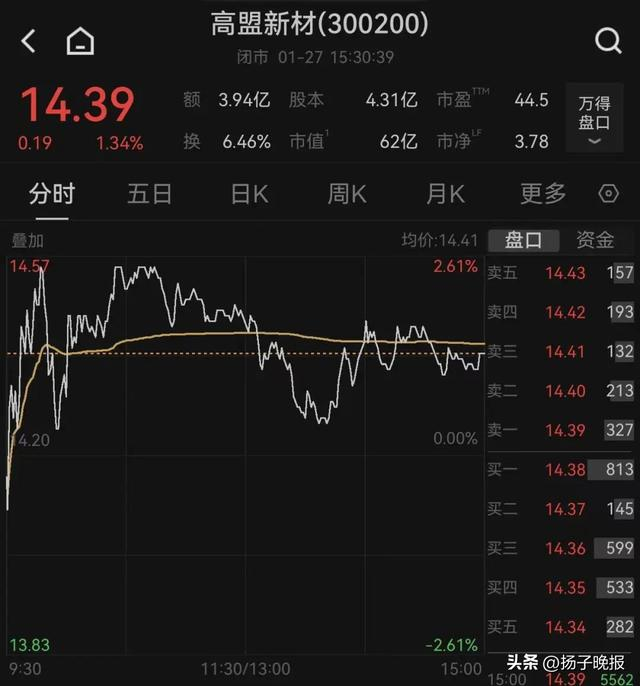The width and height of the screenshot is (640, 686).
Task: Open chart settings hexagon icon
Action: click(x=607, y=194)
